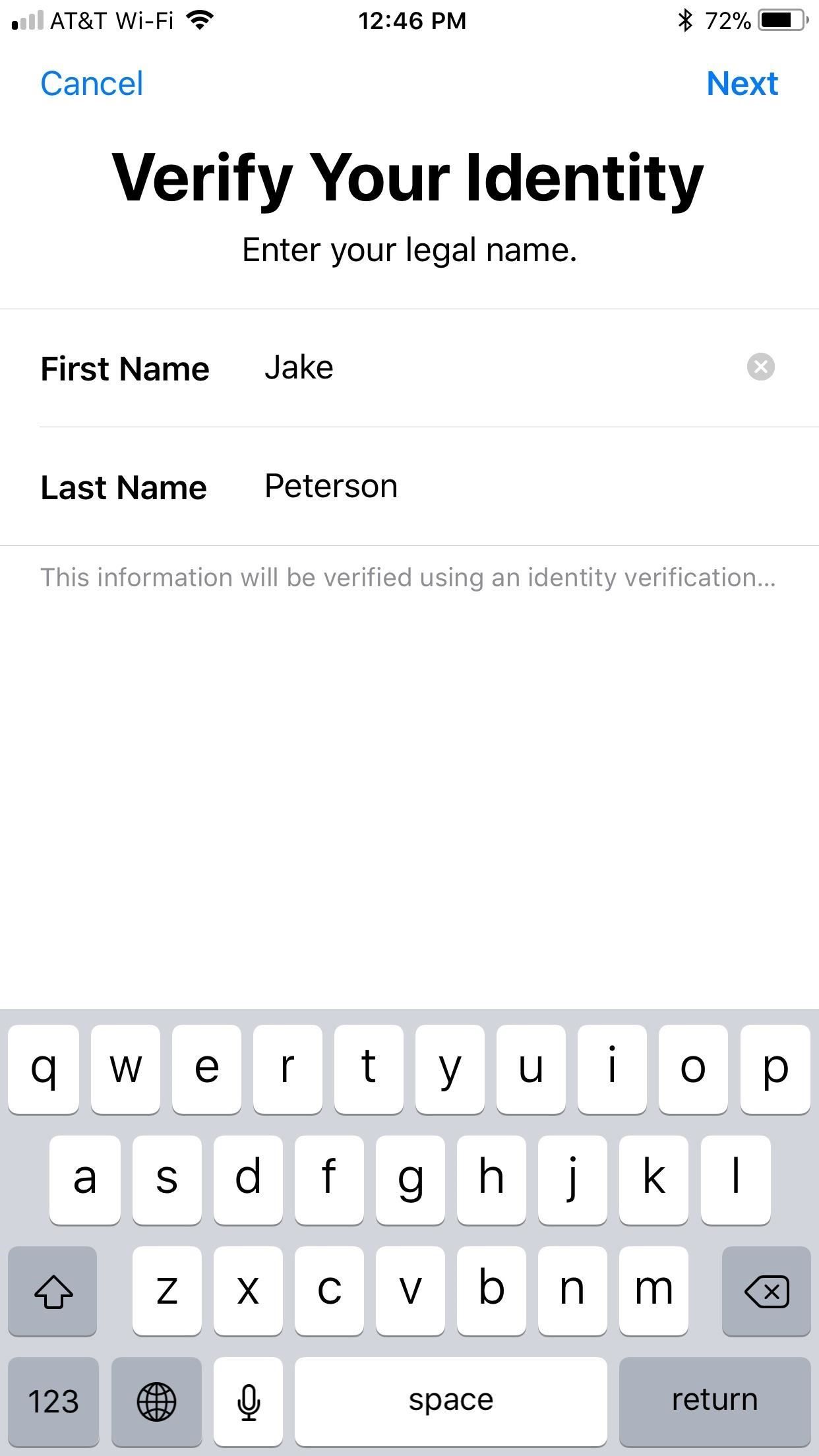
Task: Cancel identity verification
Action: (92, 84)
